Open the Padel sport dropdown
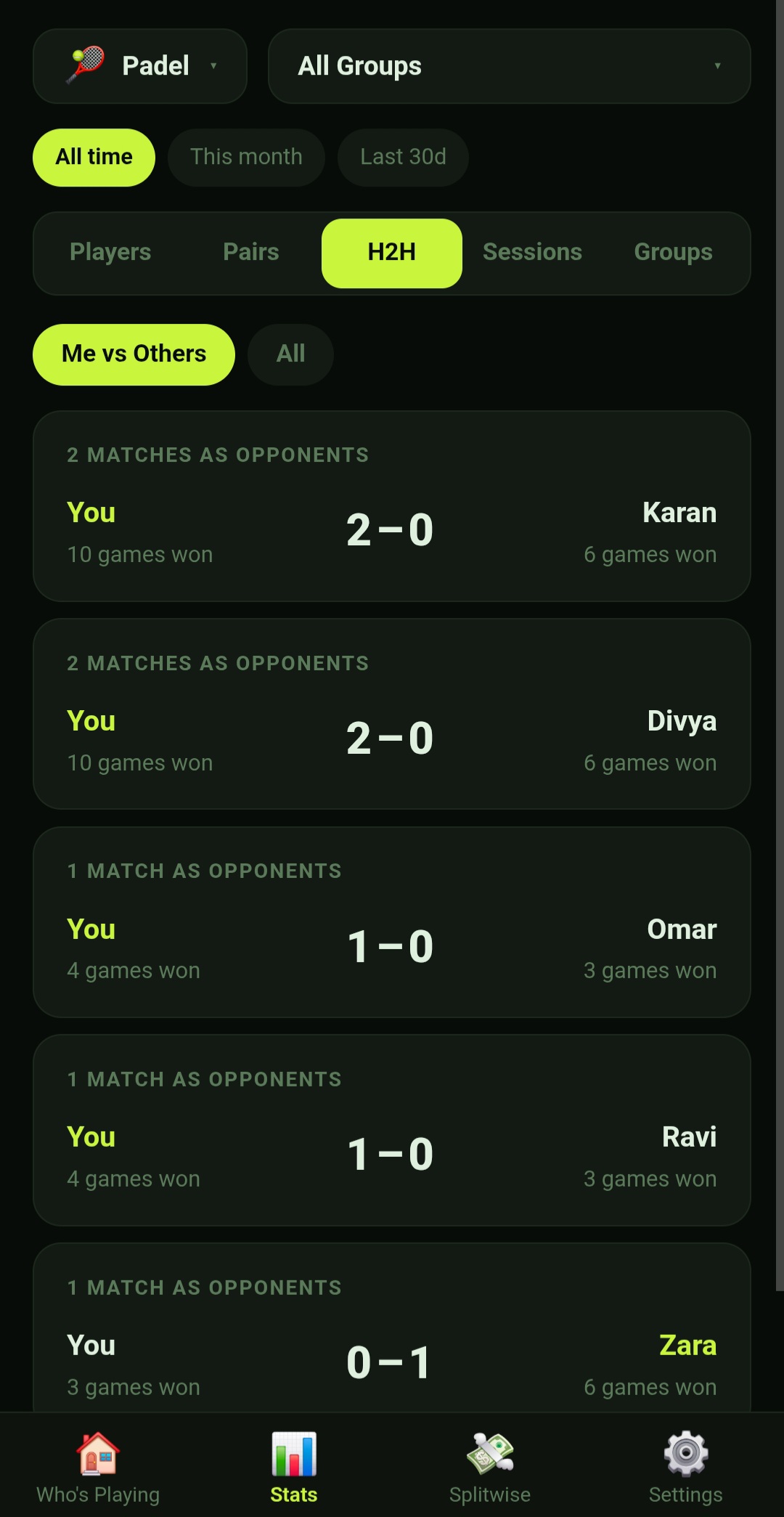 coord(140,66)
